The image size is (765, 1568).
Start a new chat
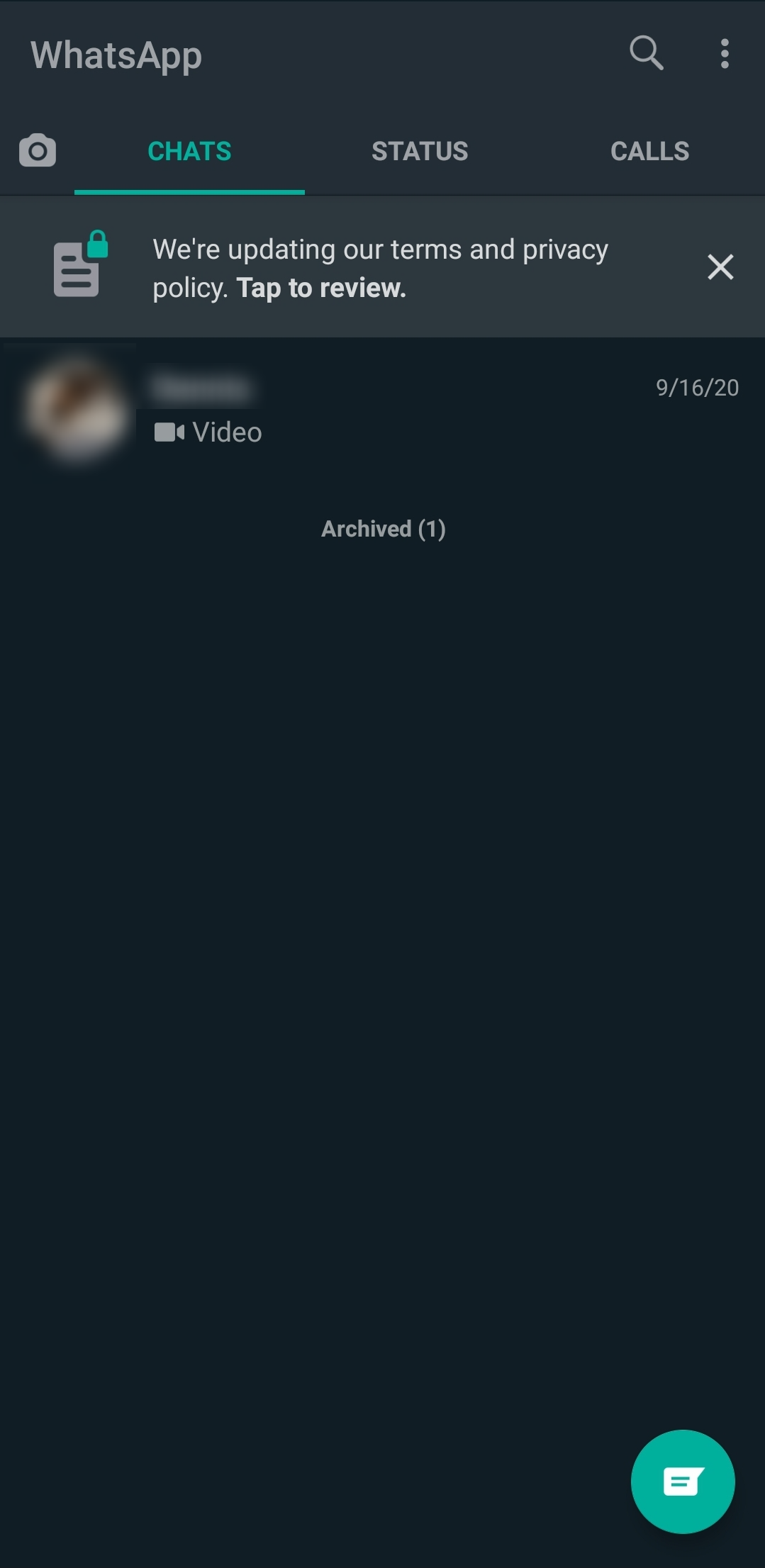[682, 1481]
